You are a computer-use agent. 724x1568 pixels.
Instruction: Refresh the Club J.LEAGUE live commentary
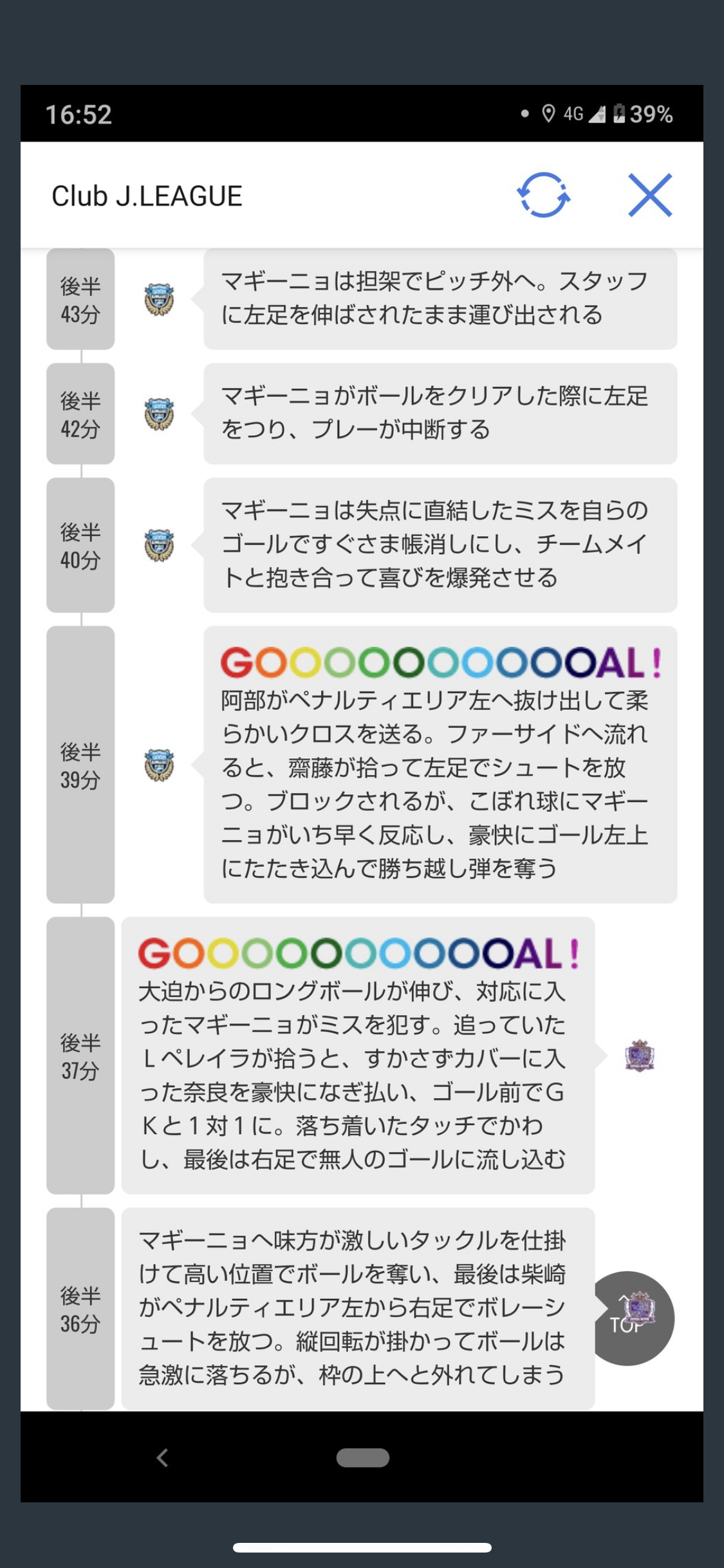pos(544,195)
